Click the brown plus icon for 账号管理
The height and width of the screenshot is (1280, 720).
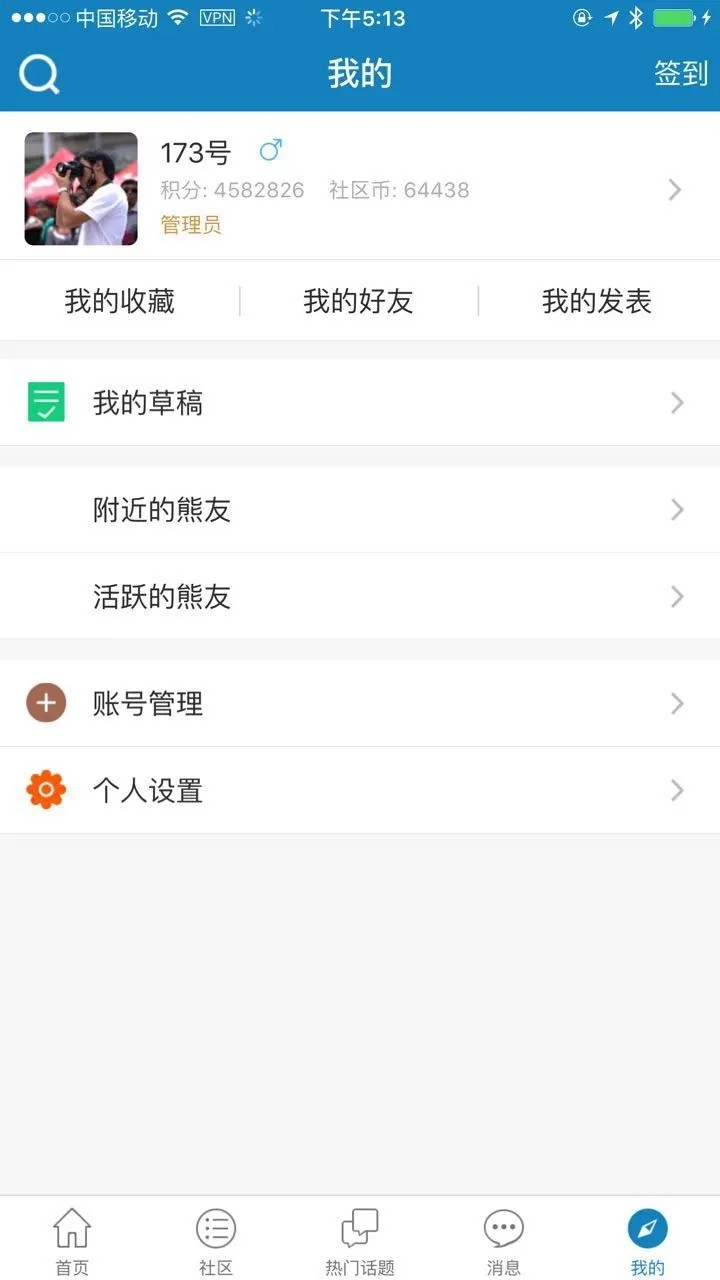45,702
